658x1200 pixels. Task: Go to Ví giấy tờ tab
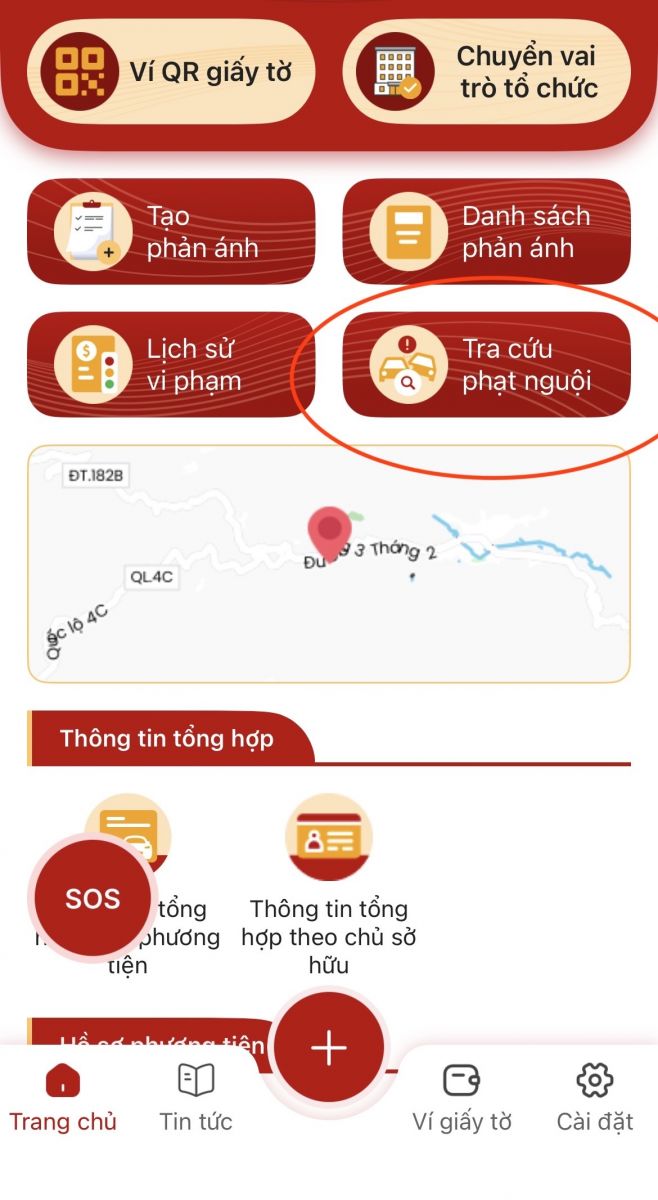click(461, 1098)
